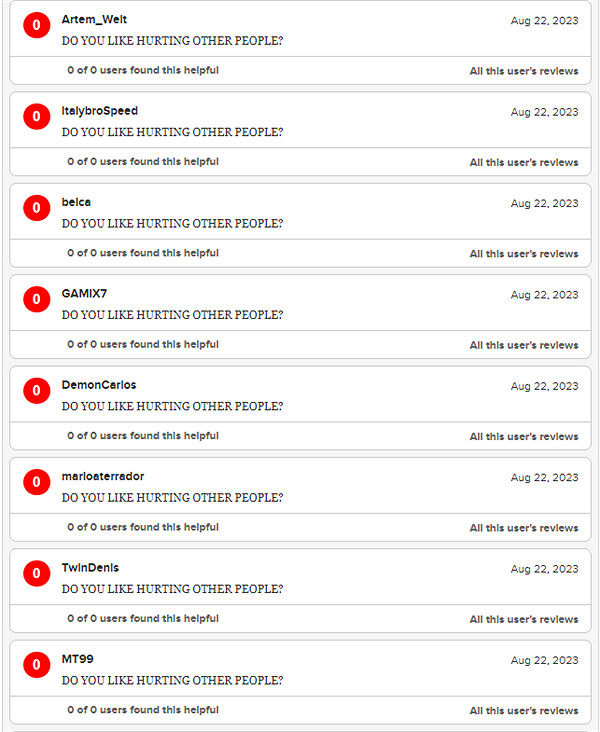This screenshot has width=600, height=732.
Task: Visit TwinDenis's profile
Action: coord(90,568)
